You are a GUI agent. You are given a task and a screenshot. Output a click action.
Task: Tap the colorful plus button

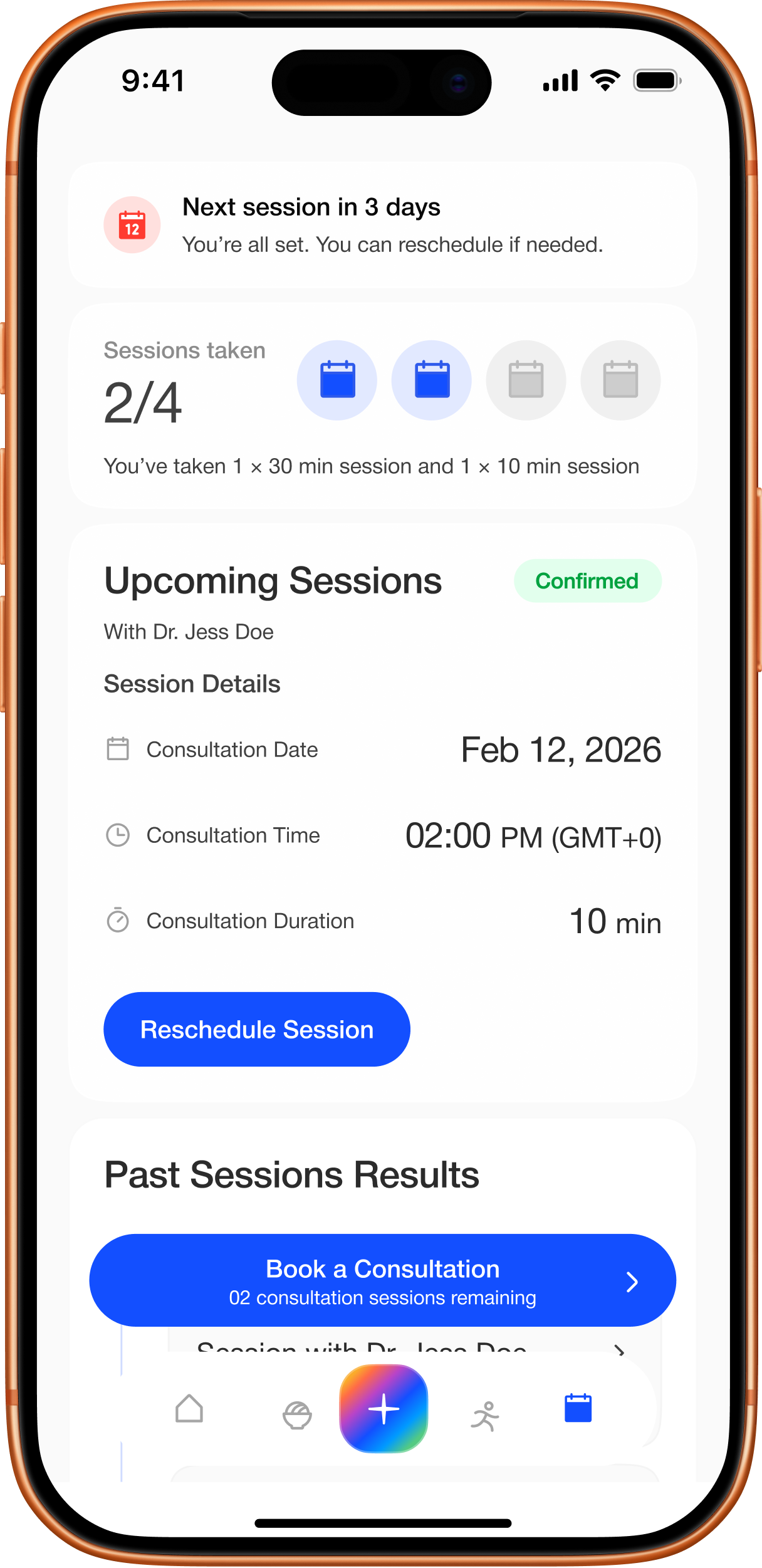384,1409
